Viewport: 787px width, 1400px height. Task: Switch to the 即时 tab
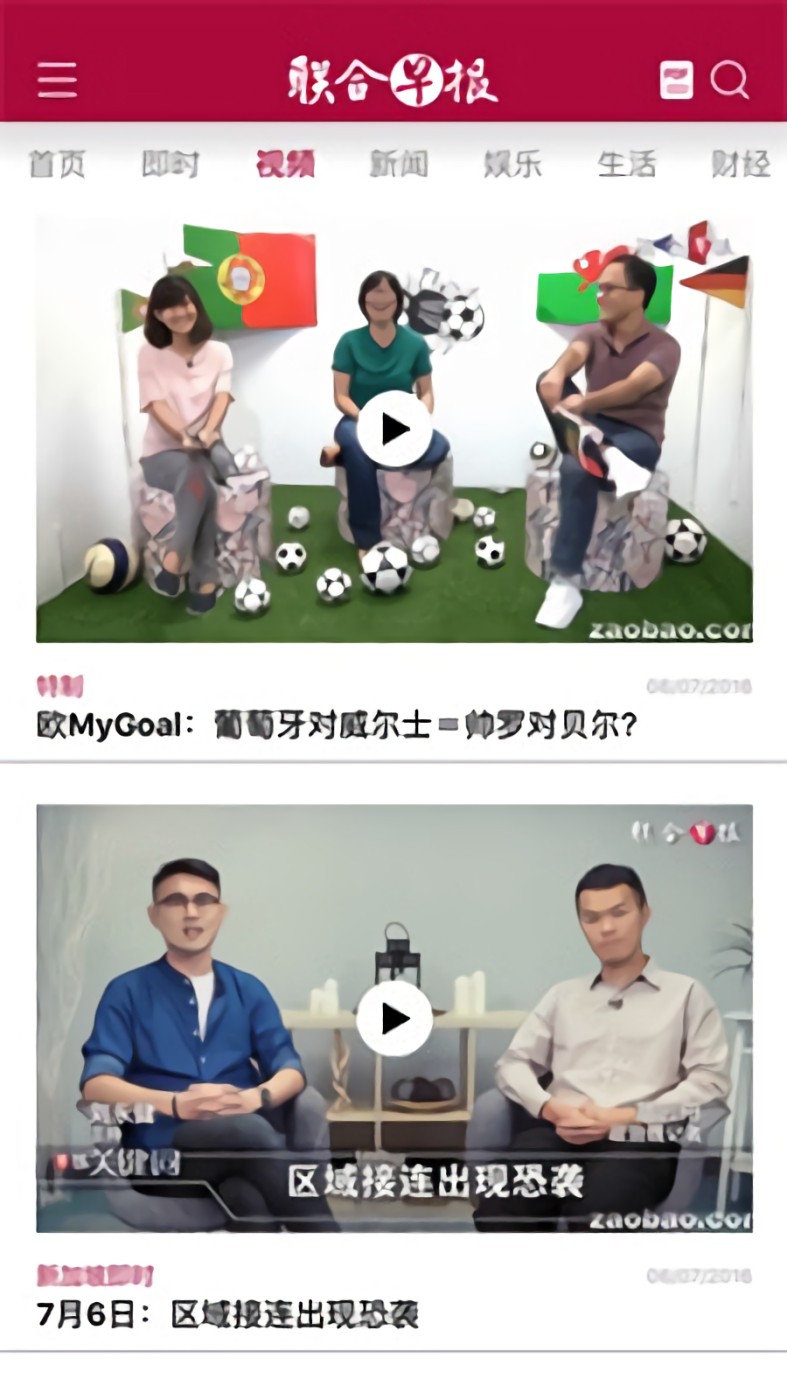point(170,163)
